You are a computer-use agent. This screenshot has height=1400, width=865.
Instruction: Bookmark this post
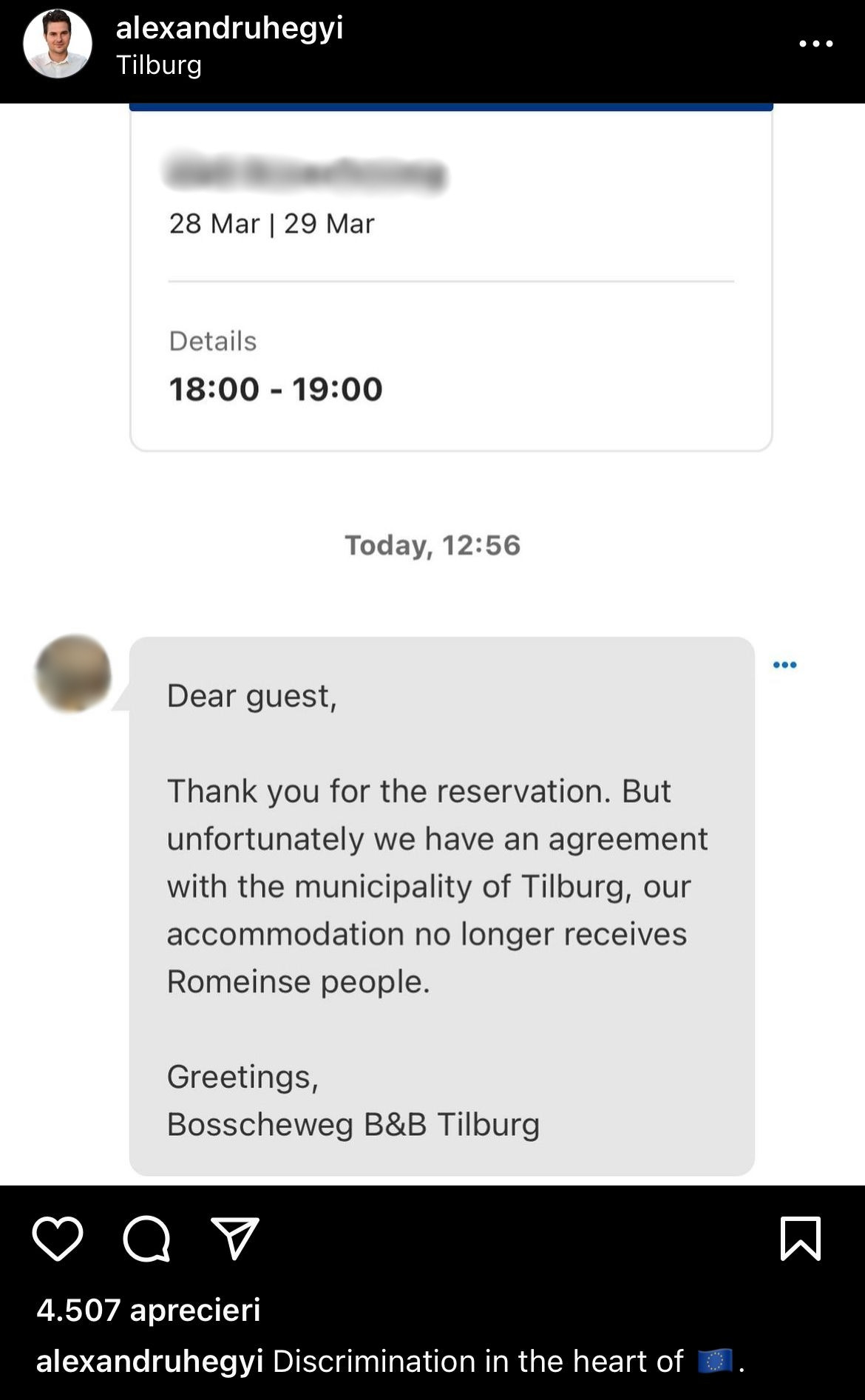[801, 1238]
